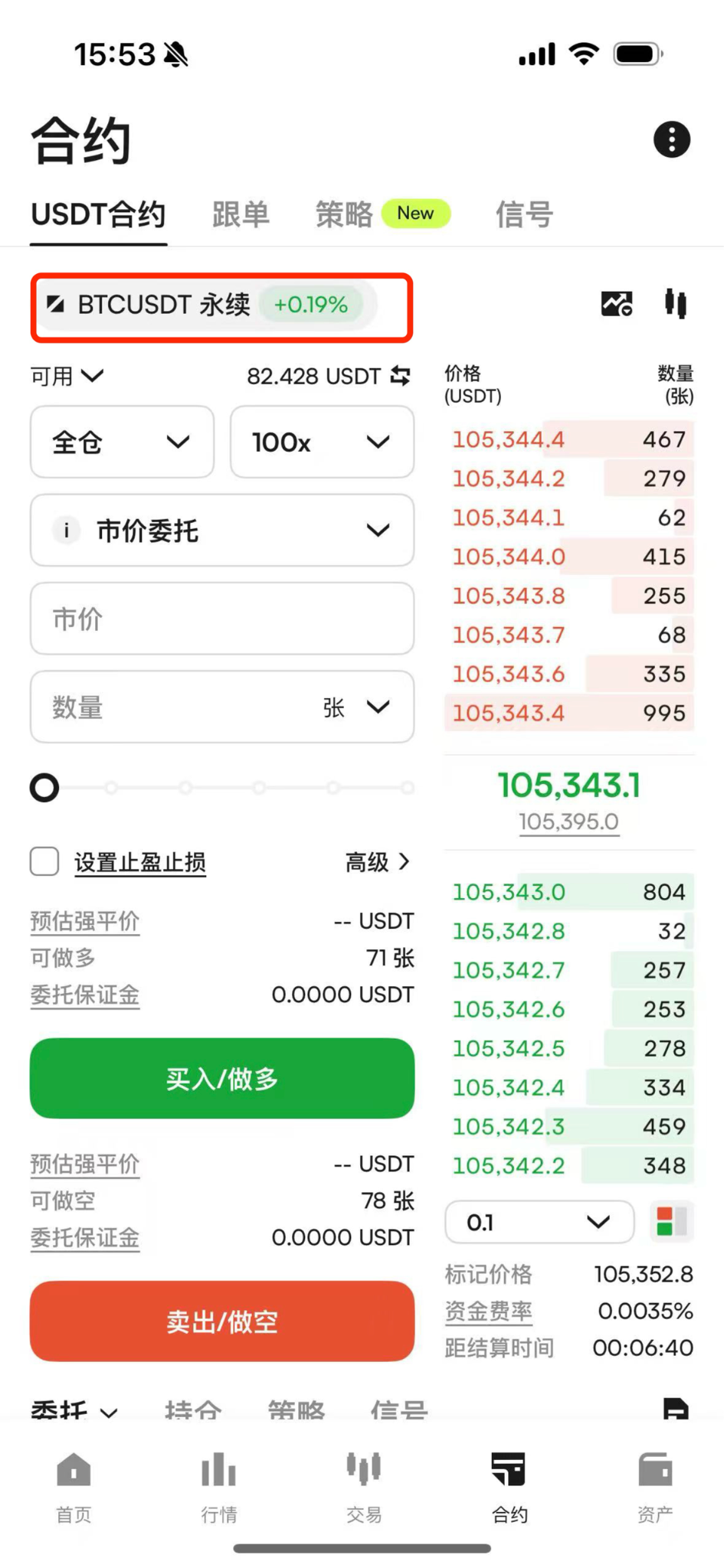Open the three-dot overflow menu
Image resolution: width=724 pixels, height=1568 pixels.
tap(672, 140)
